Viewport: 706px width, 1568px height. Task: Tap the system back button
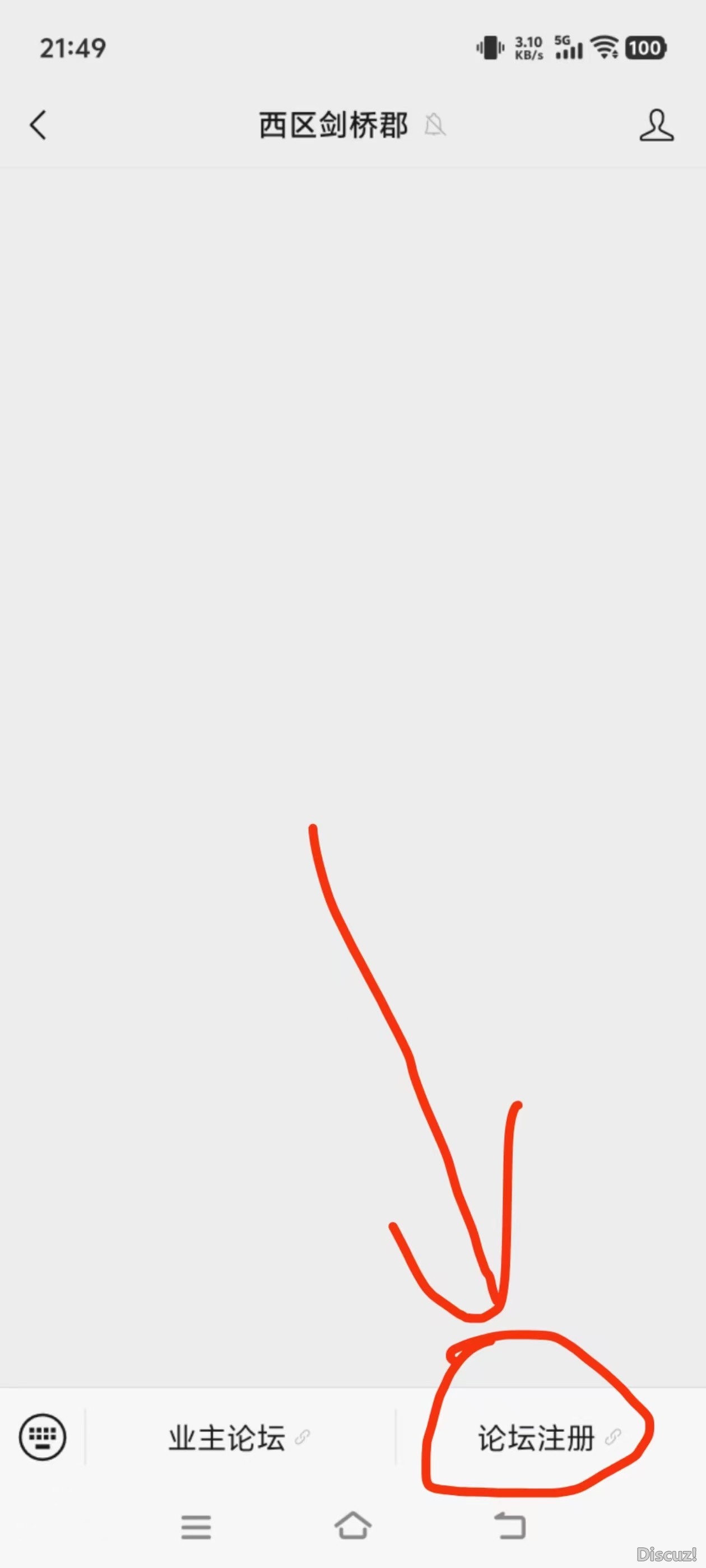pyautogui.click(x=509, y=1525)
